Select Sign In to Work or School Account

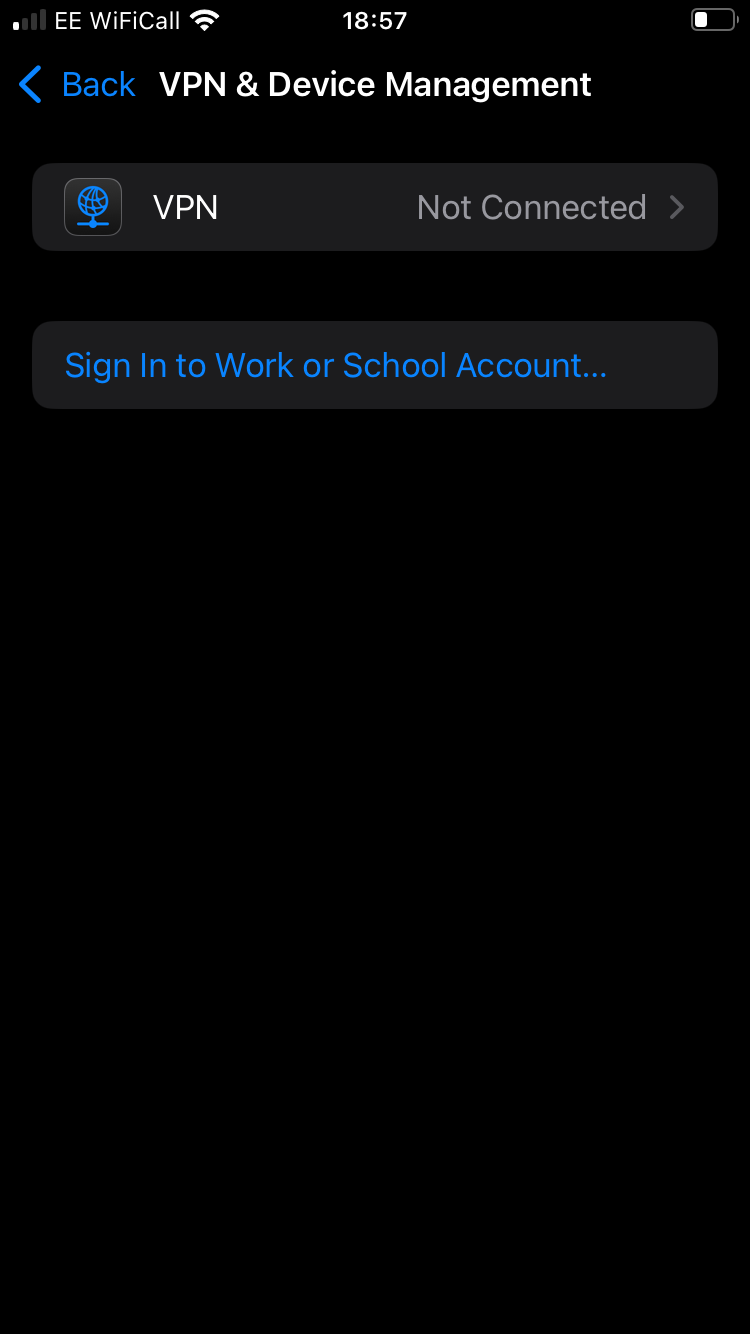point(375,365)
